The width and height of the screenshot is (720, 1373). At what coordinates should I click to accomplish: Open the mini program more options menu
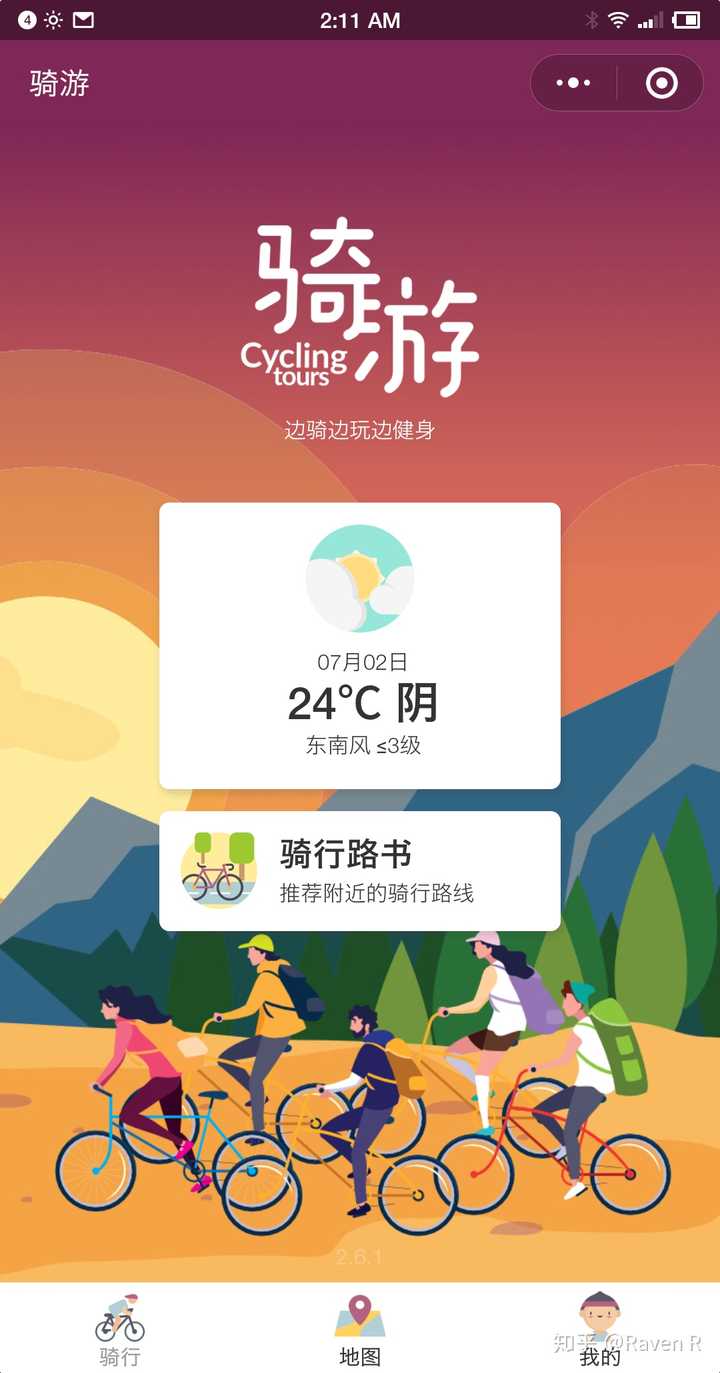pos(573,83)
